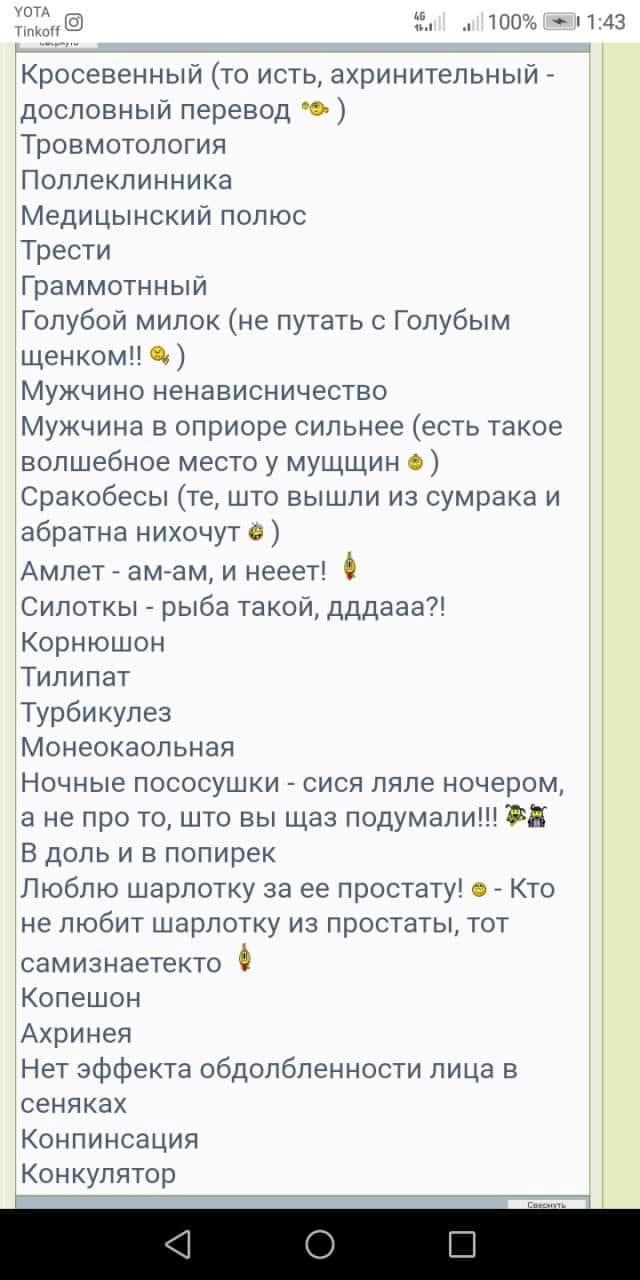Viewport: 640px width, 1280px height.
Task: Open recent apps overview
Action: [461, 1244]
